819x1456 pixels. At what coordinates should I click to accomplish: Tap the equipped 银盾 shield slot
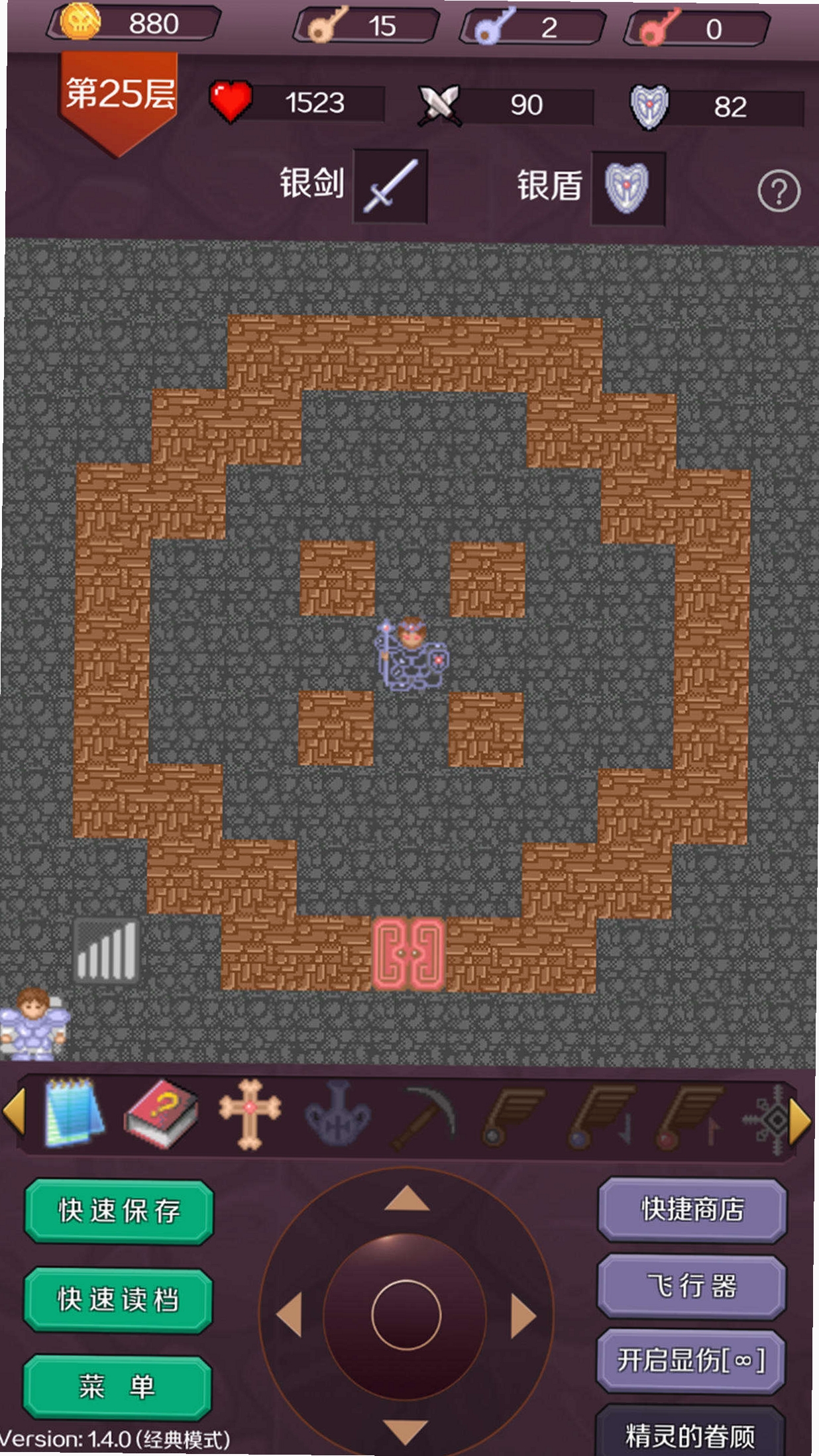pos(628,188)
